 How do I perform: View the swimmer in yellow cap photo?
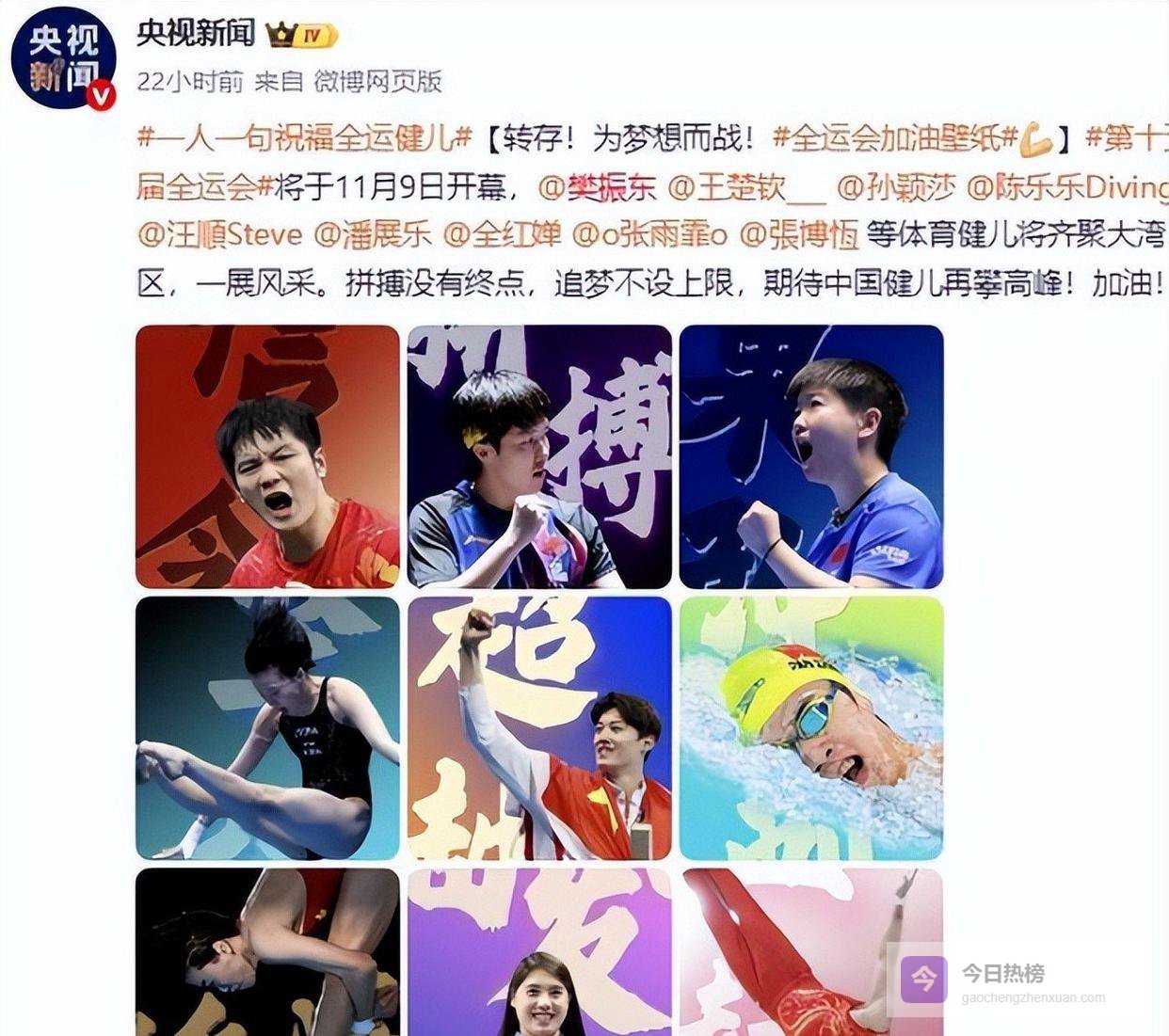click(810, 727)
